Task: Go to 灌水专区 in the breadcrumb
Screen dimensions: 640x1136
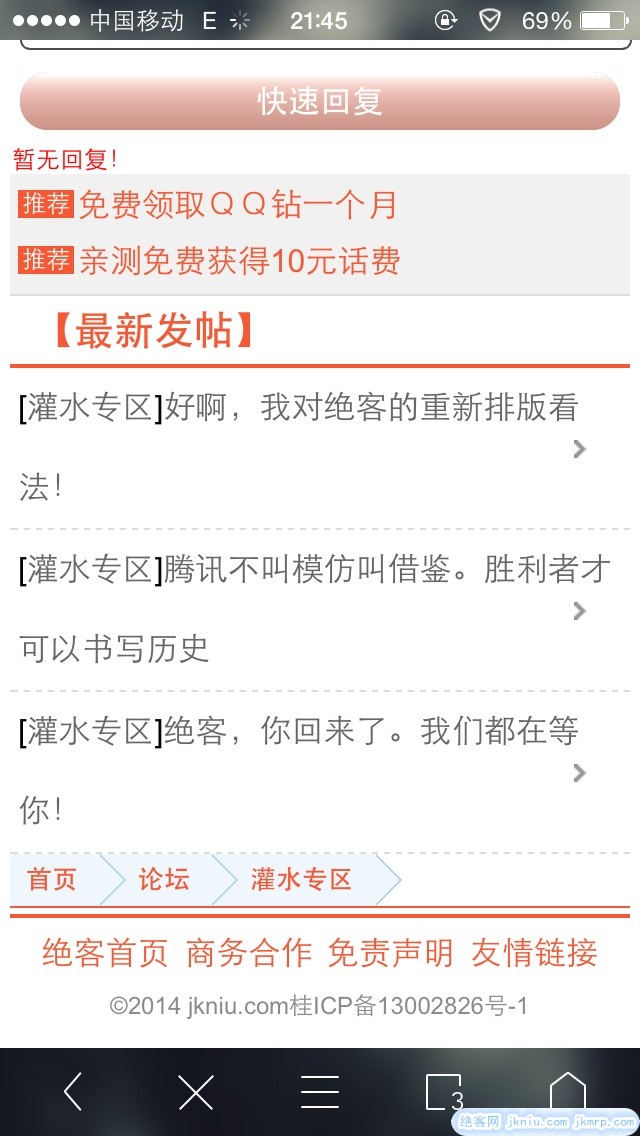Action: 301,880
